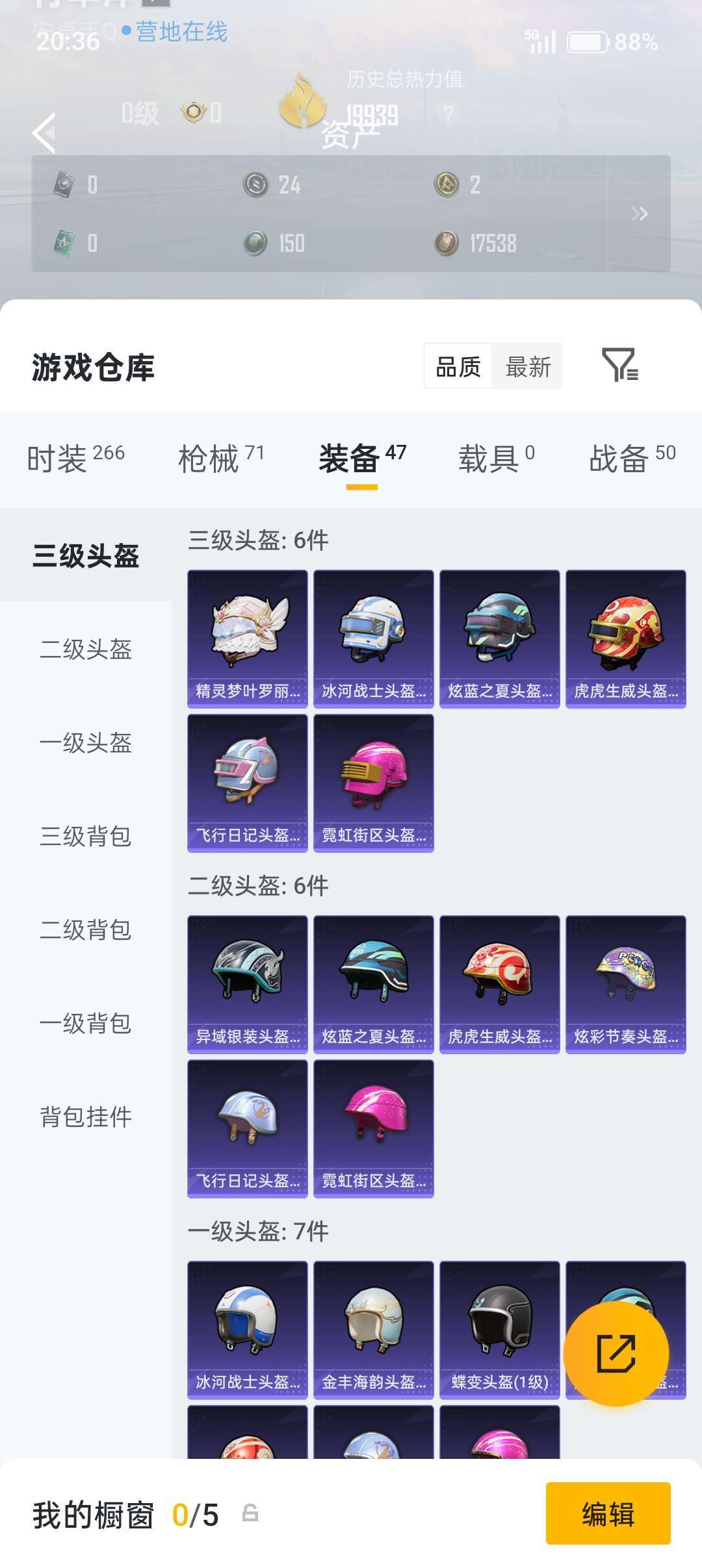Screen dimensions: 702x1568
Task: Switch to the 战备 tab
Action: coord(632,459)
